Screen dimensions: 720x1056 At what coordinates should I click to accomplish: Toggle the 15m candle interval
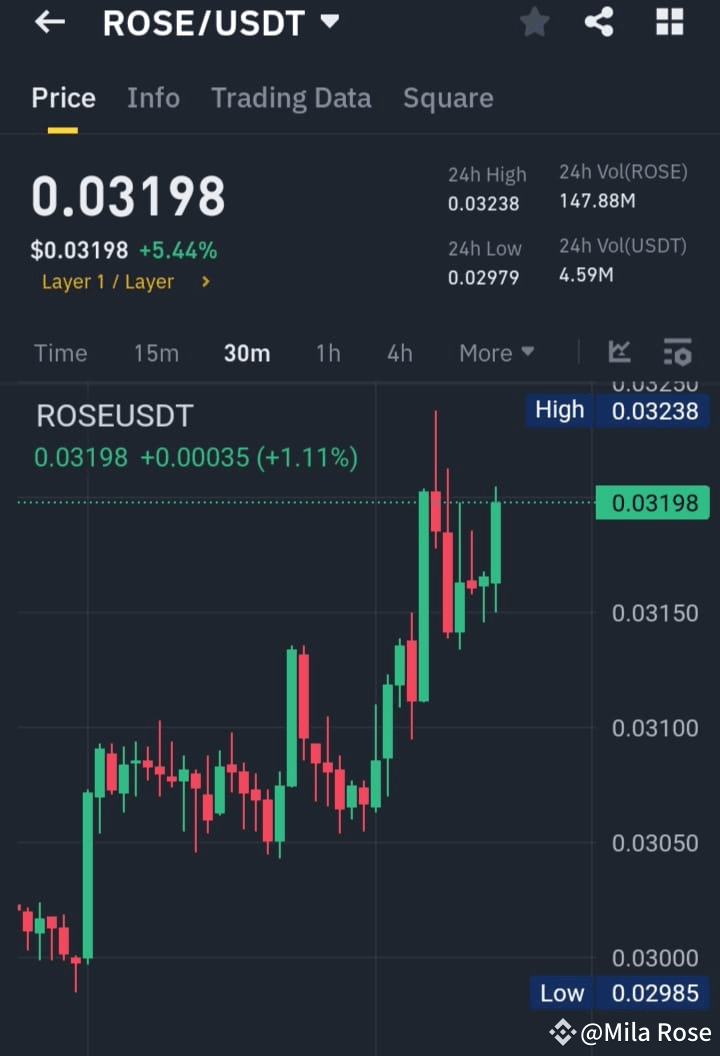pyautogui.click(x=156, y=352)
